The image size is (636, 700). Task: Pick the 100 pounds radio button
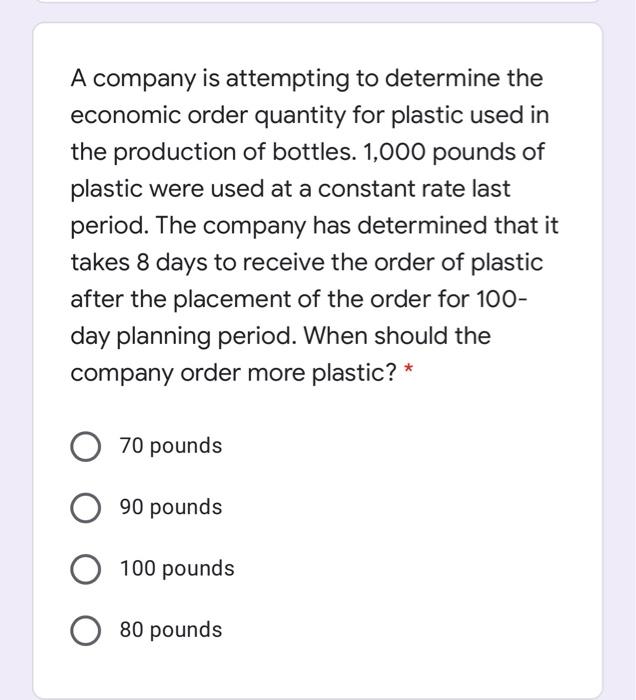click(86, 570)
